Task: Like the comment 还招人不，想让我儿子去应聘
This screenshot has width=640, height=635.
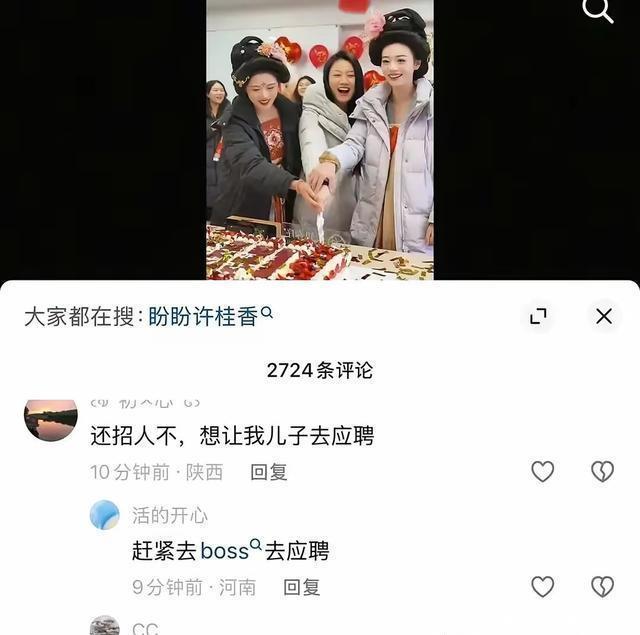Action: tap(542, 472)
